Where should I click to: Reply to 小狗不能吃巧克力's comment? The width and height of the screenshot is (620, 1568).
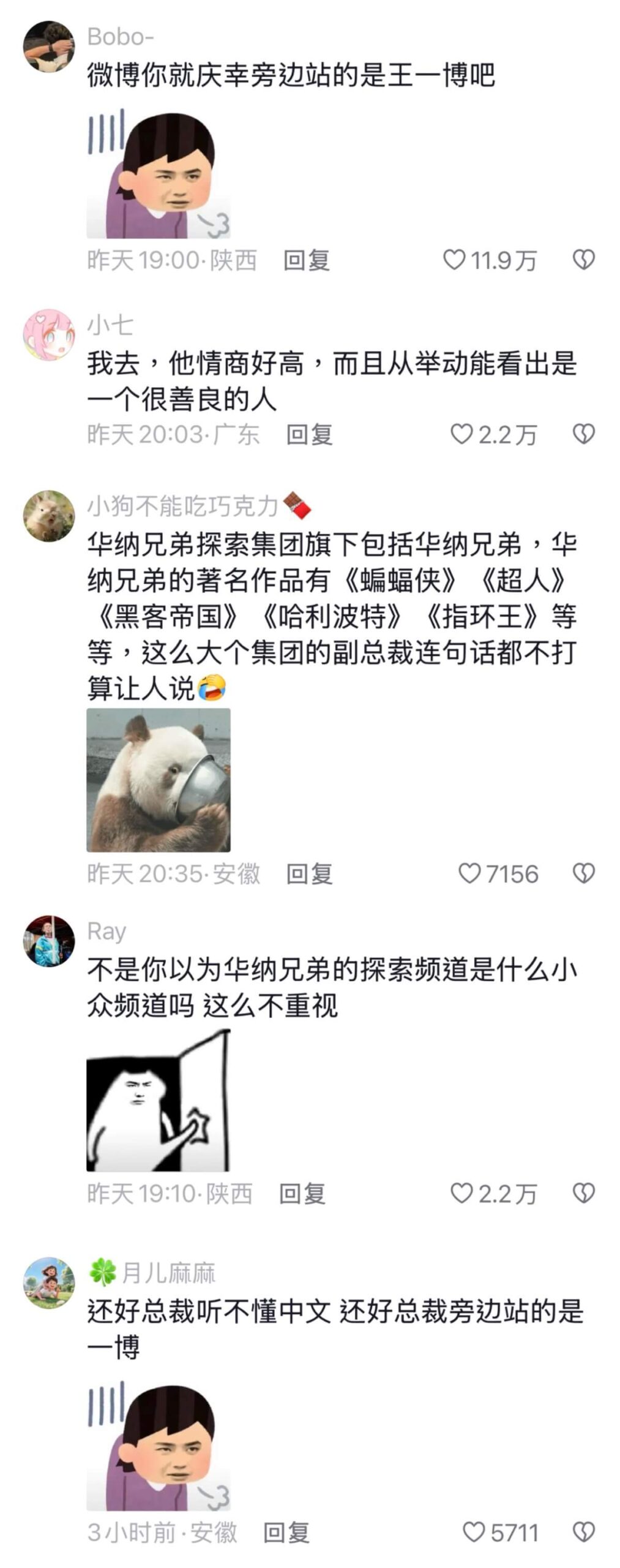point(310,874)
